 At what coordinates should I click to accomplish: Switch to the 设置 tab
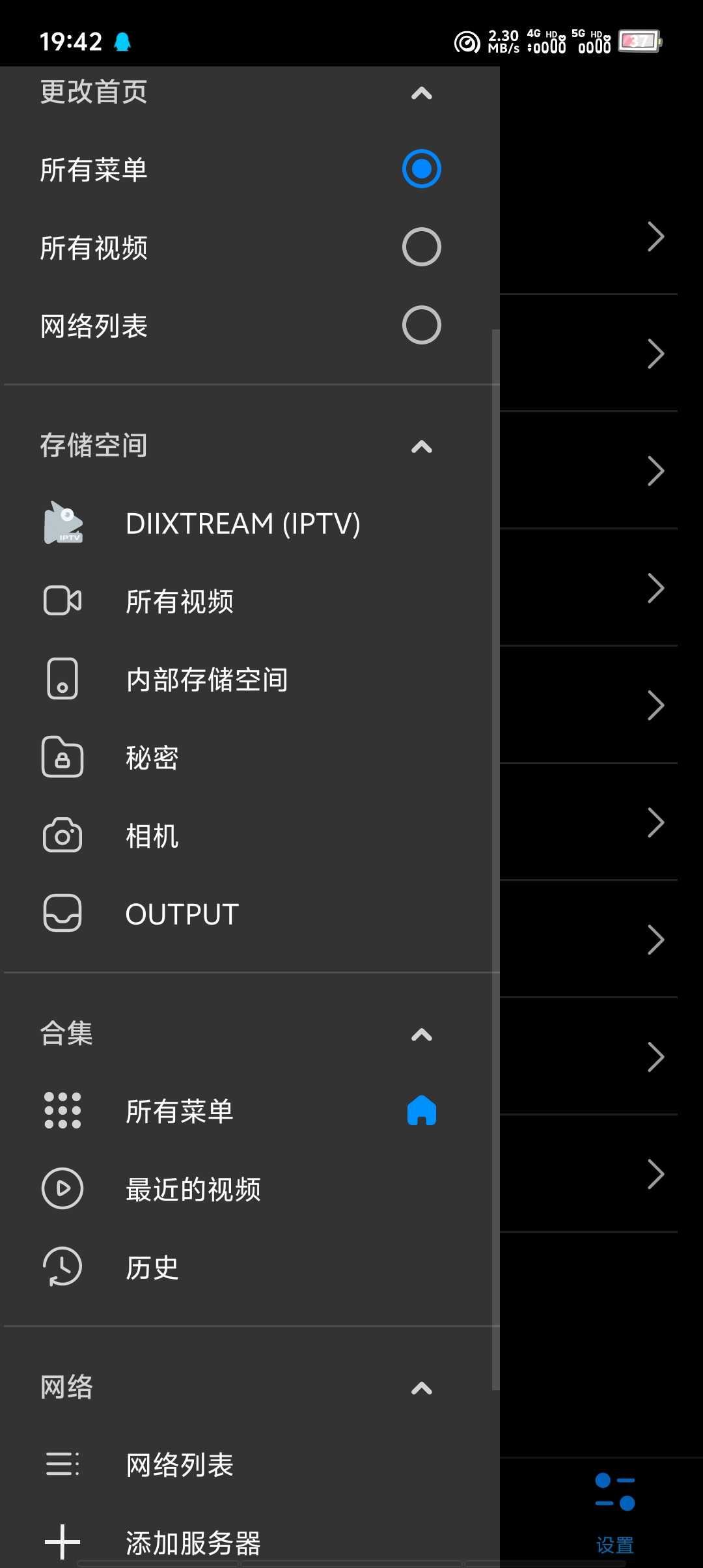614,1511
